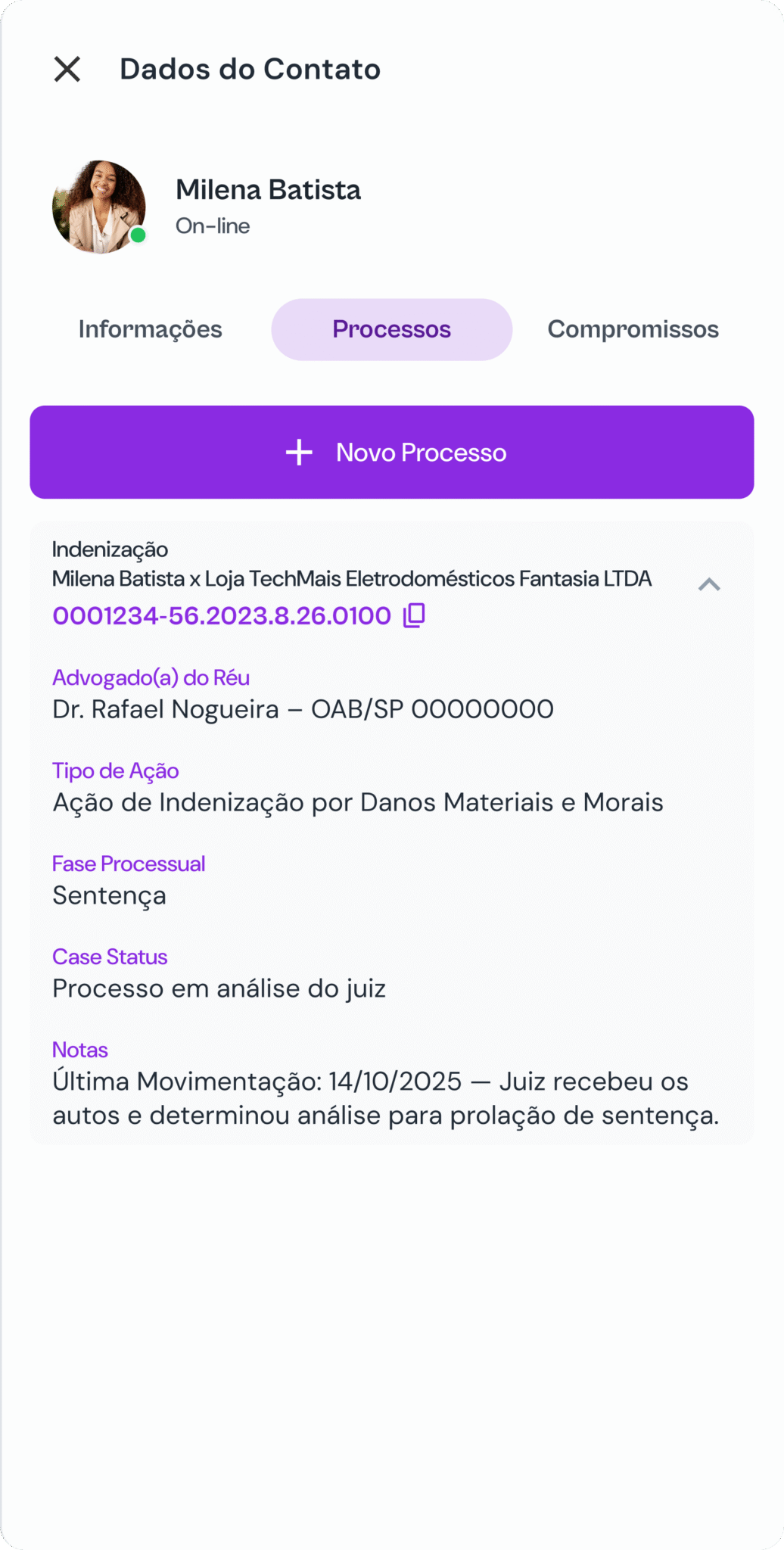
Task: Select the Processos tab
Action: point(391,329)
